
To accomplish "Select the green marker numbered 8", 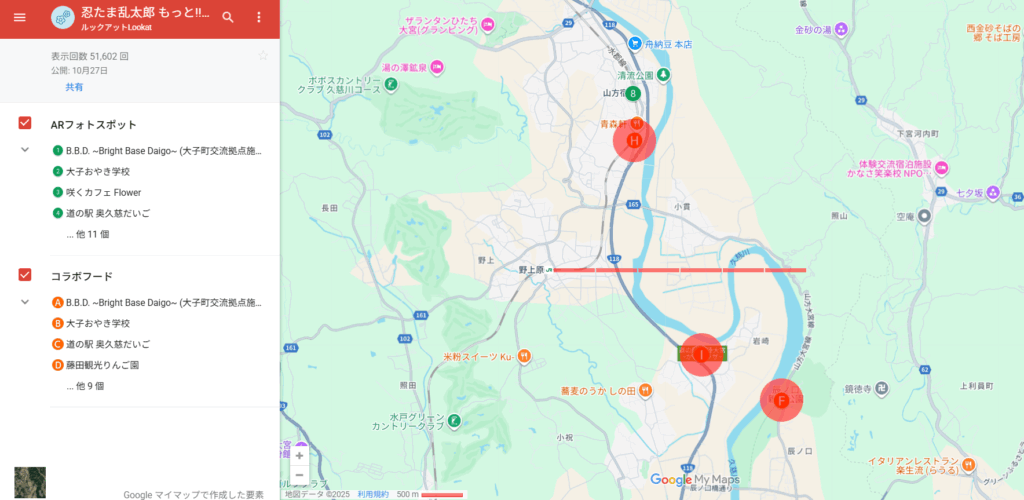I will (x=633, y=93).
